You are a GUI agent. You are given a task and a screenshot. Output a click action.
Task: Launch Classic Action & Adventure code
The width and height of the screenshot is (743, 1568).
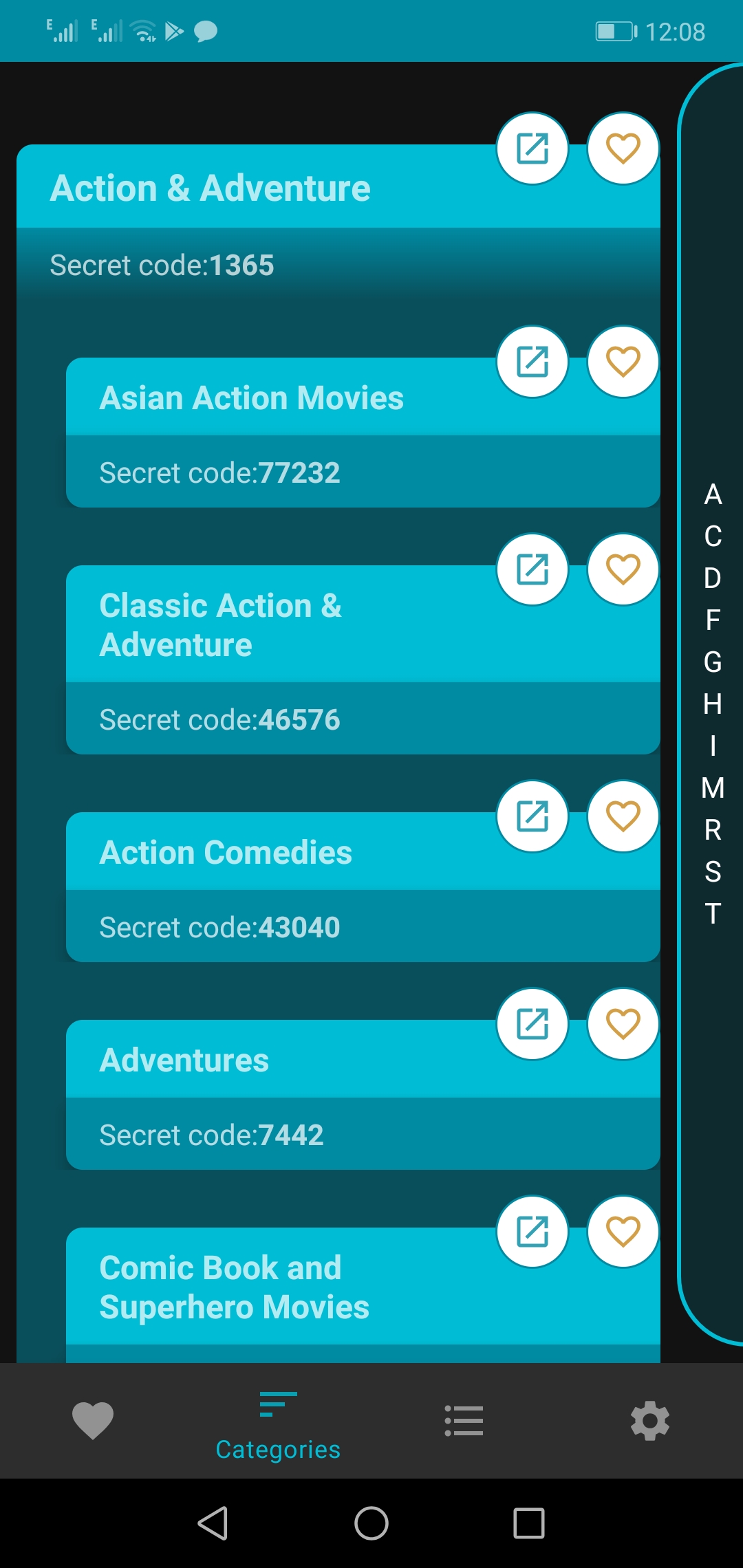[x=532, y=569]
